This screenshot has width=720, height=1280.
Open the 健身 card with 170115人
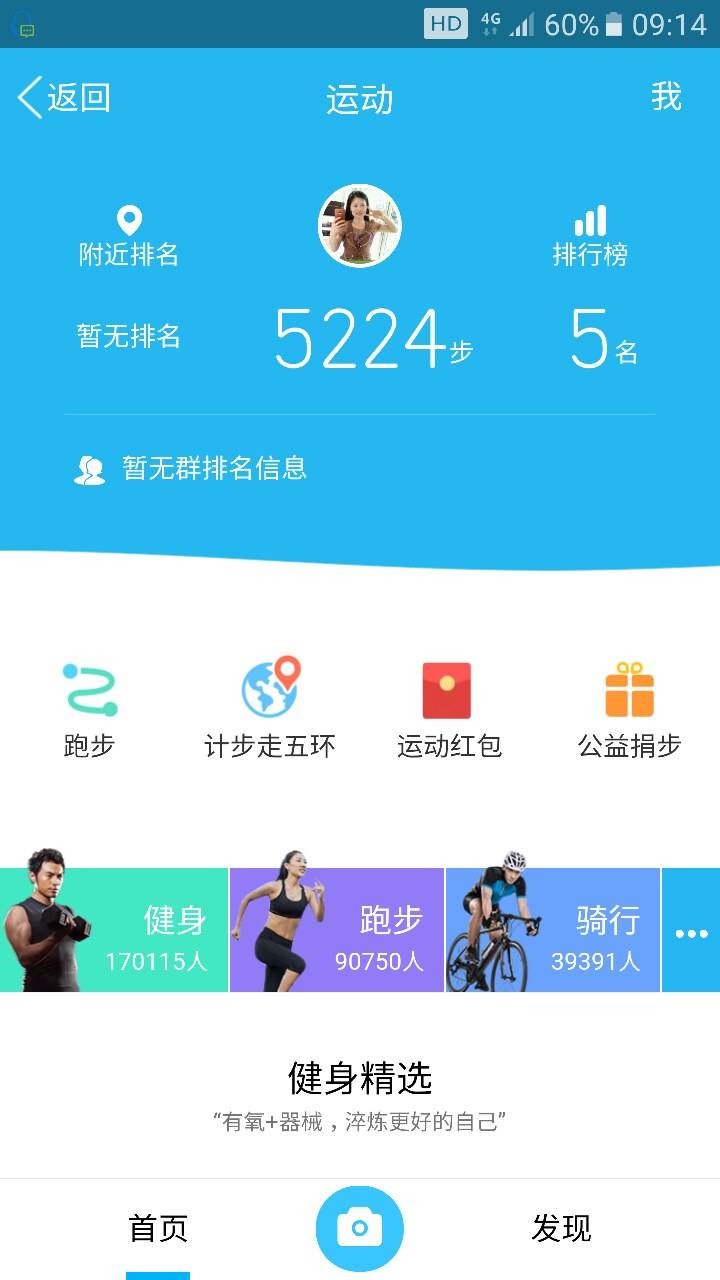tap(114, 930)
